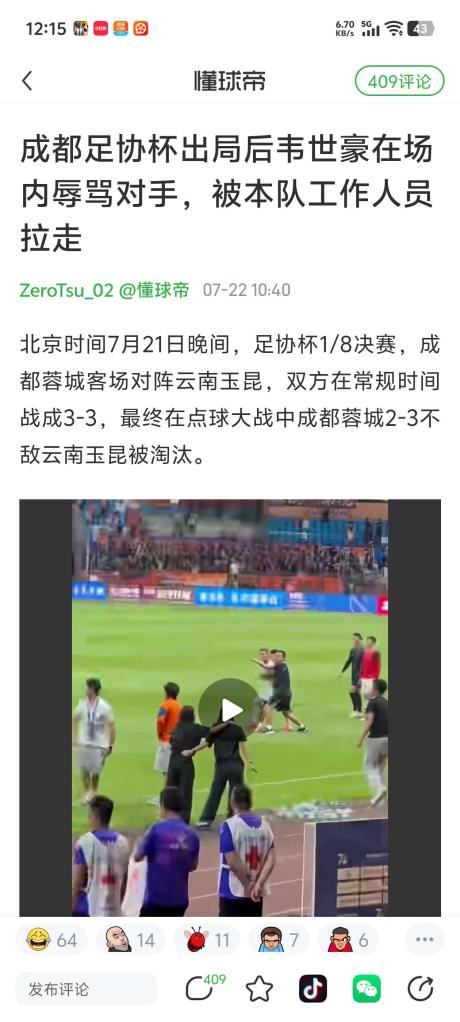React with the bald face emoji showing 14
The height and width of the screenshot is (1022, 460).
tap(130, 940)
